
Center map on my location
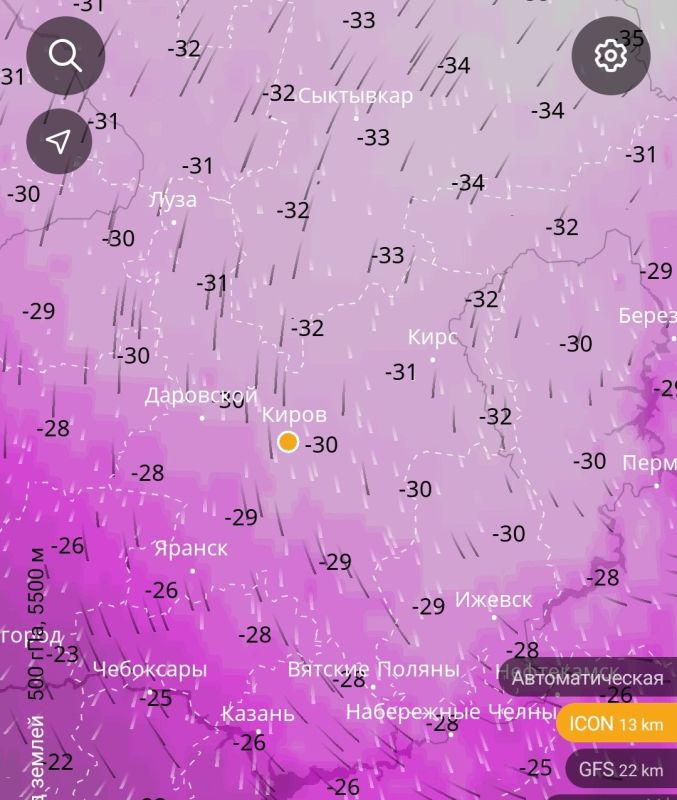(x=59, y=141)
